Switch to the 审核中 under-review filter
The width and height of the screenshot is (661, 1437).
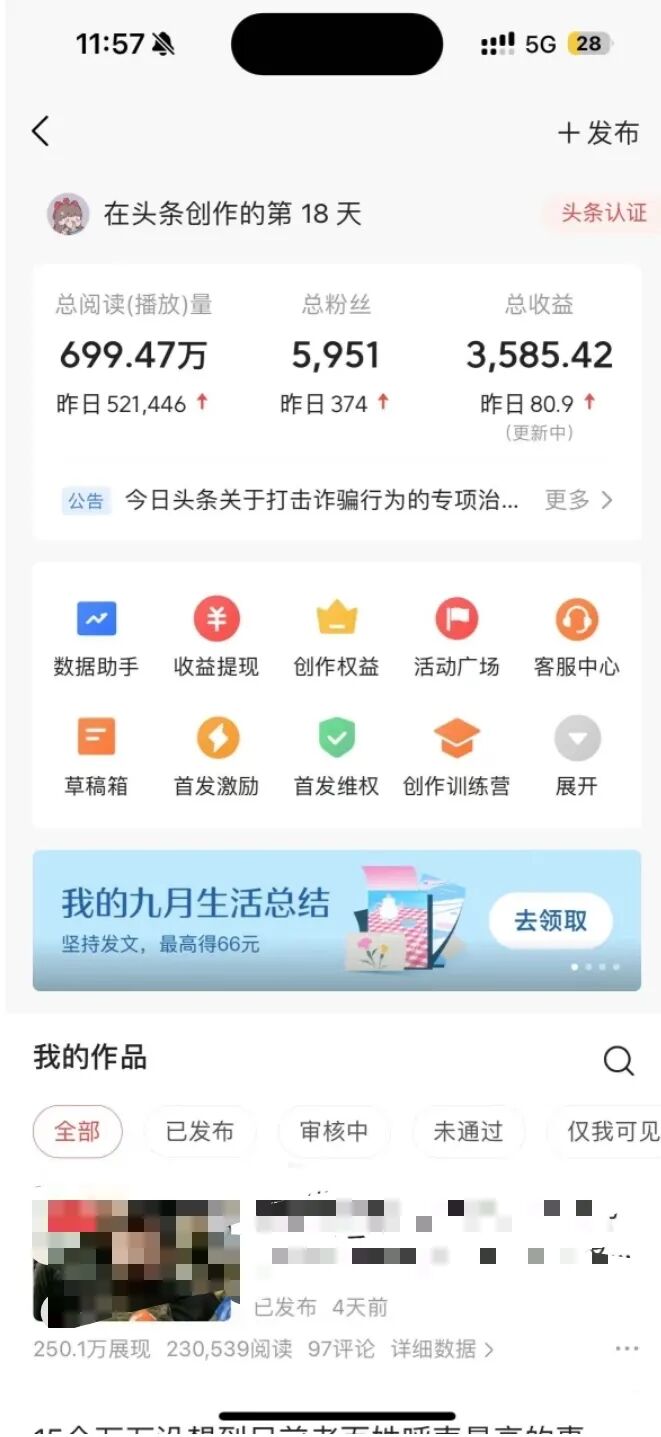(334, 1131)
